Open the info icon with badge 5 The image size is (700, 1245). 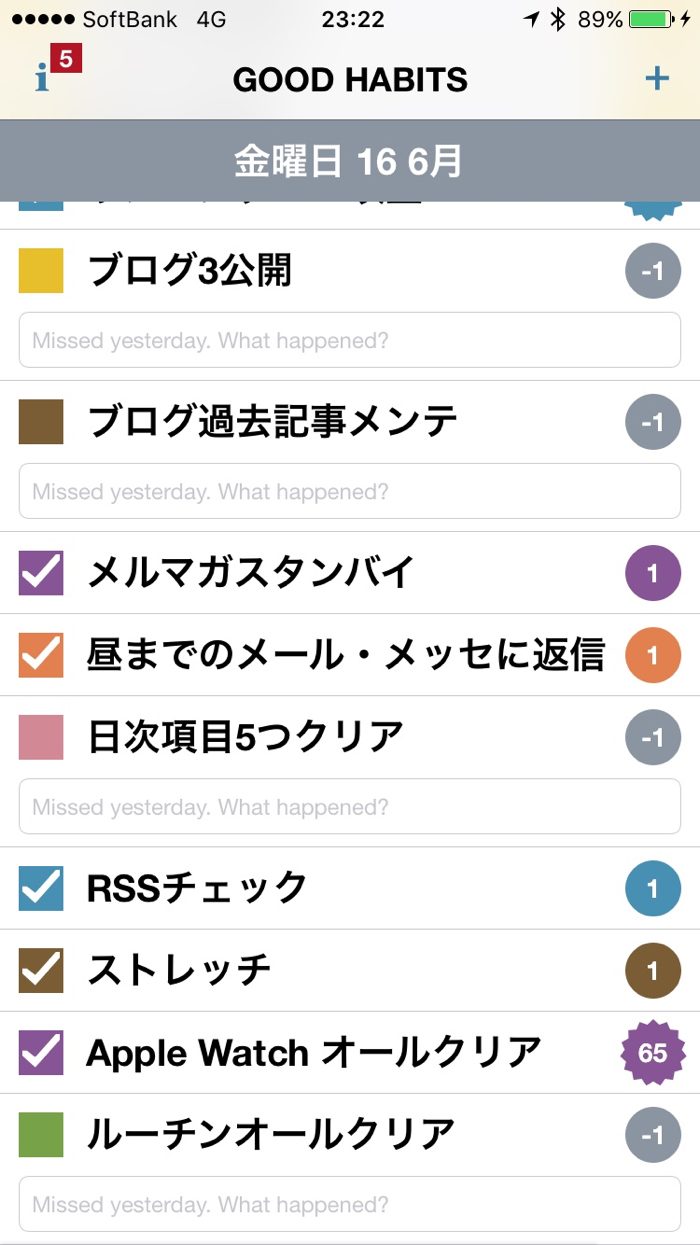[x=46, y=76]
